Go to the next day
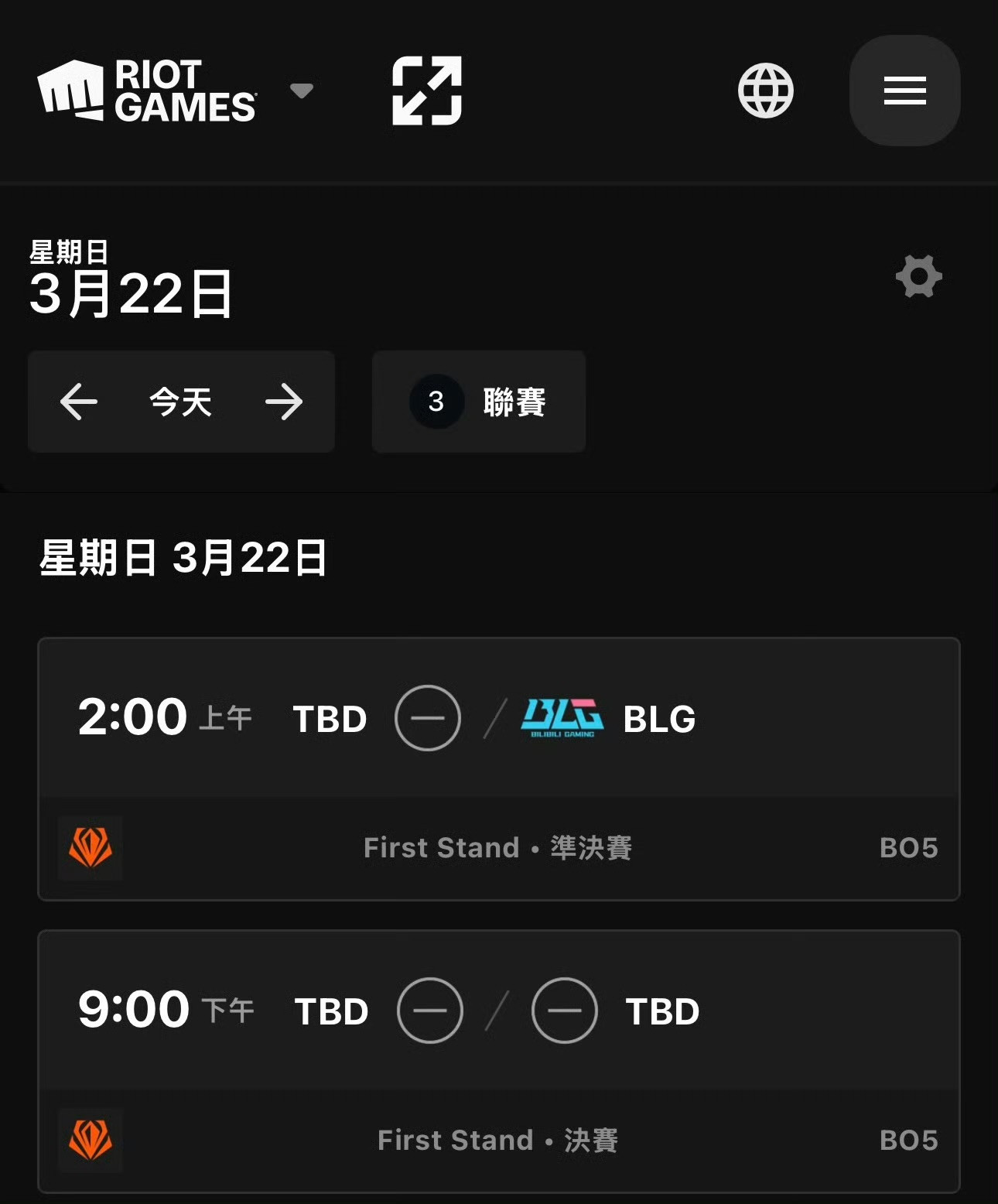This screenshot has width=998, height=1204. 284,402
